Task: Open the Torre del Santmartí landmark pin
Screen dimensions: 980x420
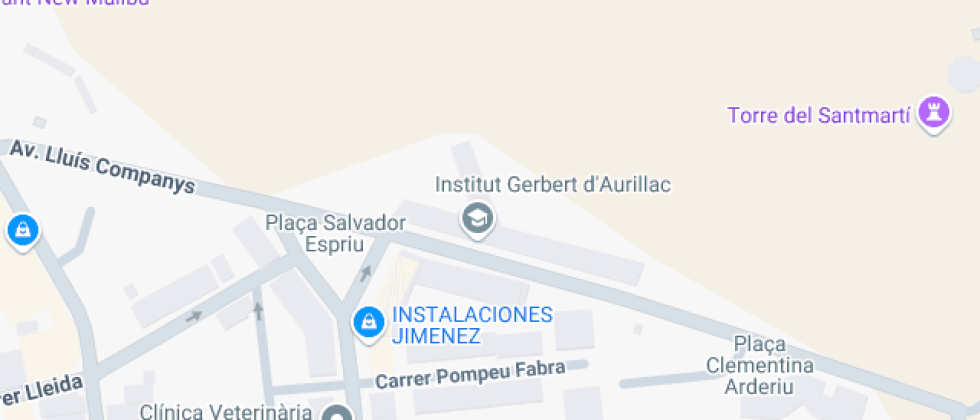Action: [x=934, y=114]
